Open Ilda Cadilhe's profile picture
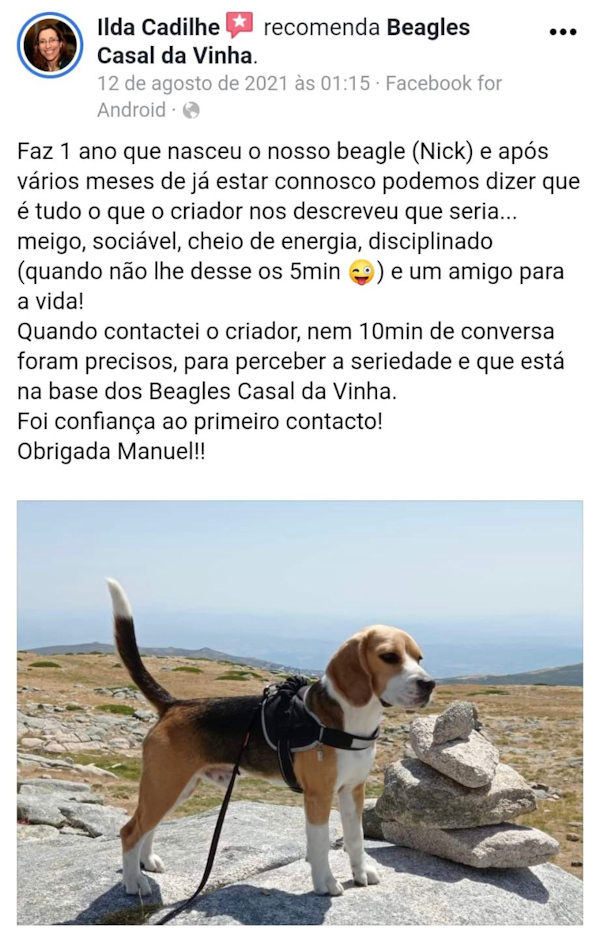The width and height of the screenshot is (600, 942). pos(50,45)
